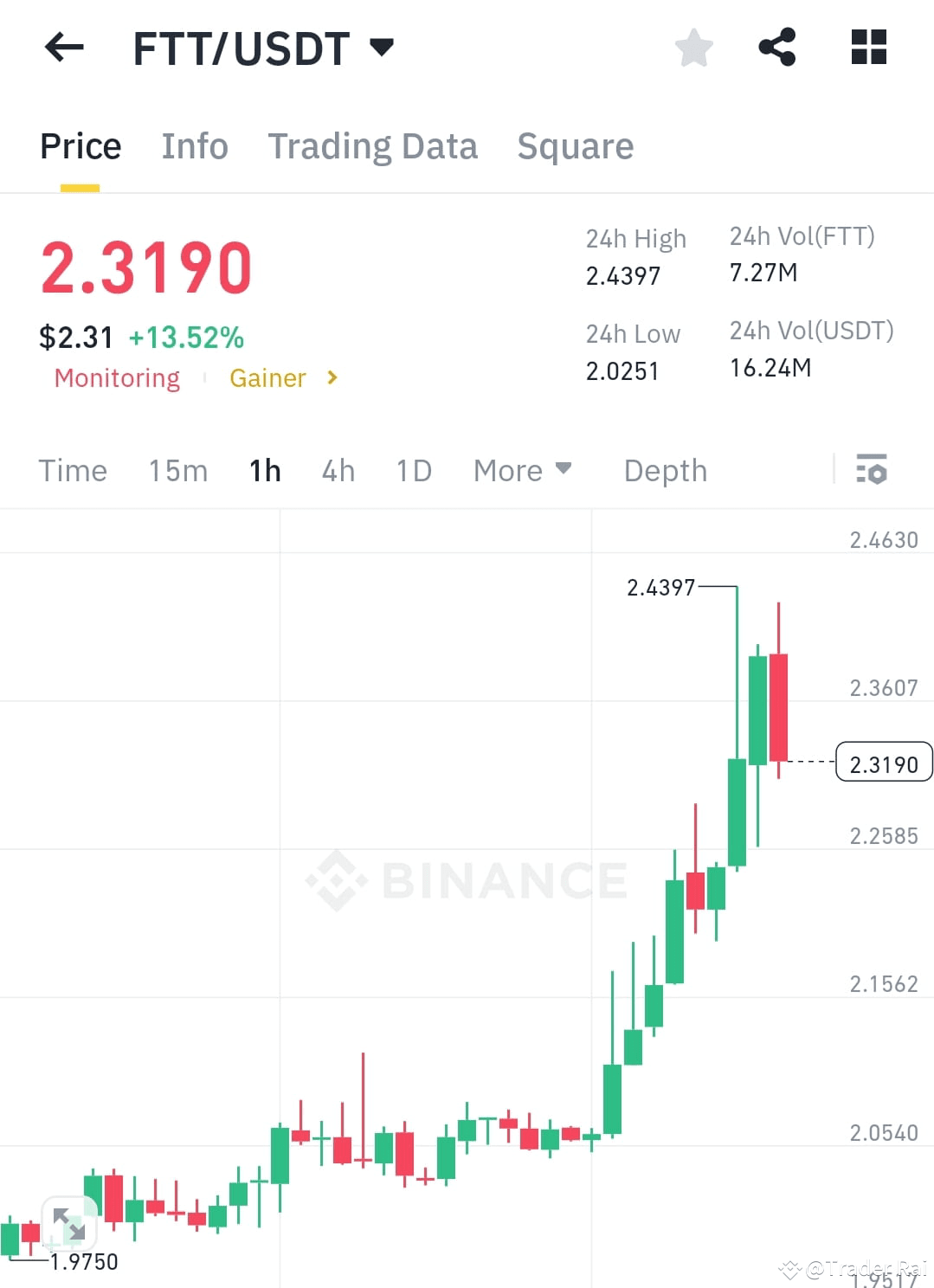The height and width of the screenshot is (1288, 934).
Task: Click the back arrow to exit chart
Action: tap(61, 48)
